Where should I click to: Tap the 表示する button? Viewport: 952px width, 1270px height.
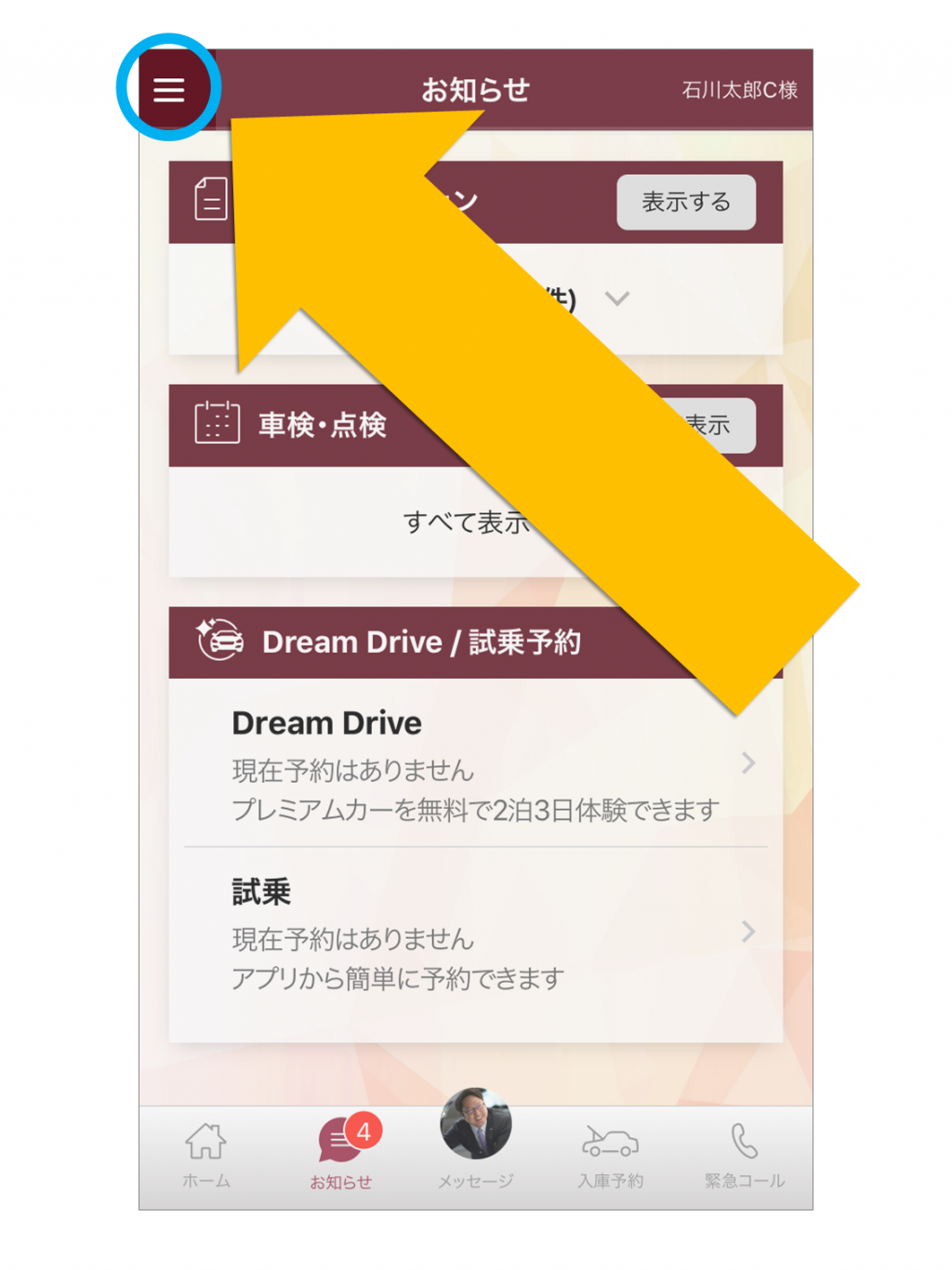[x=686, y=202]
